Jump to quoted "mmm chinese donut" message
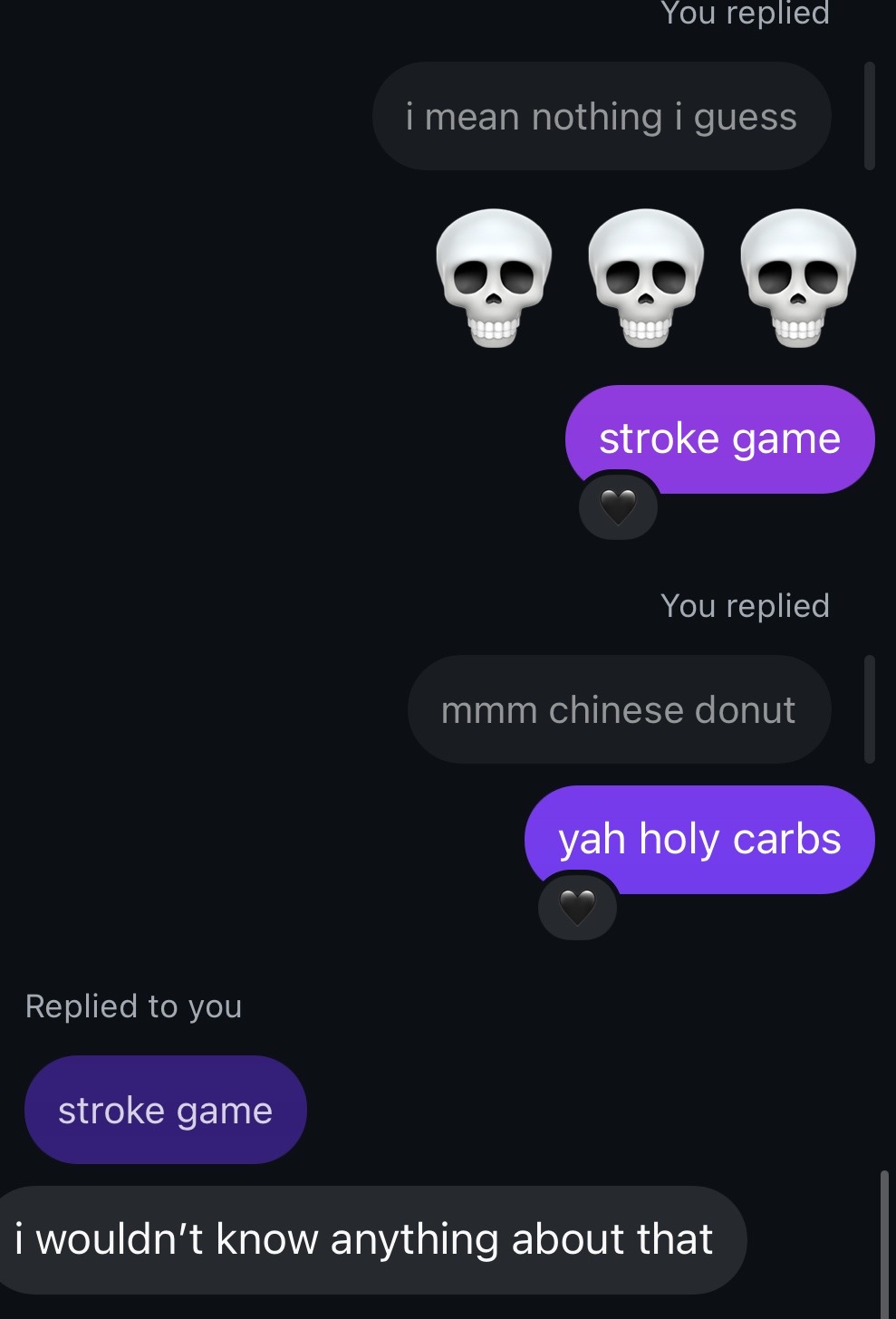Screen dimensions: 896x1319 [619, 709]
